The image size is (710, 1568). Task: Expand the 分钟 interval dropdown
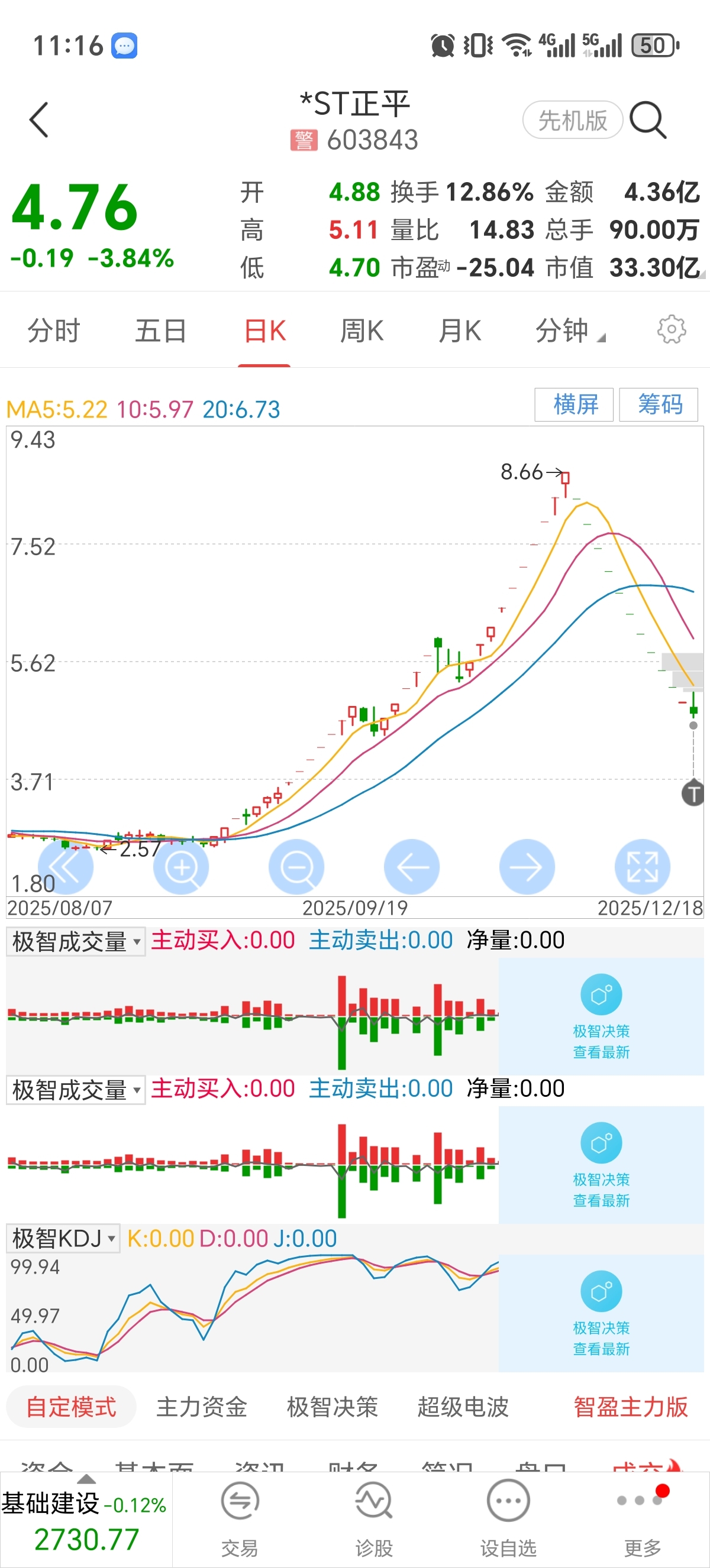570,331
